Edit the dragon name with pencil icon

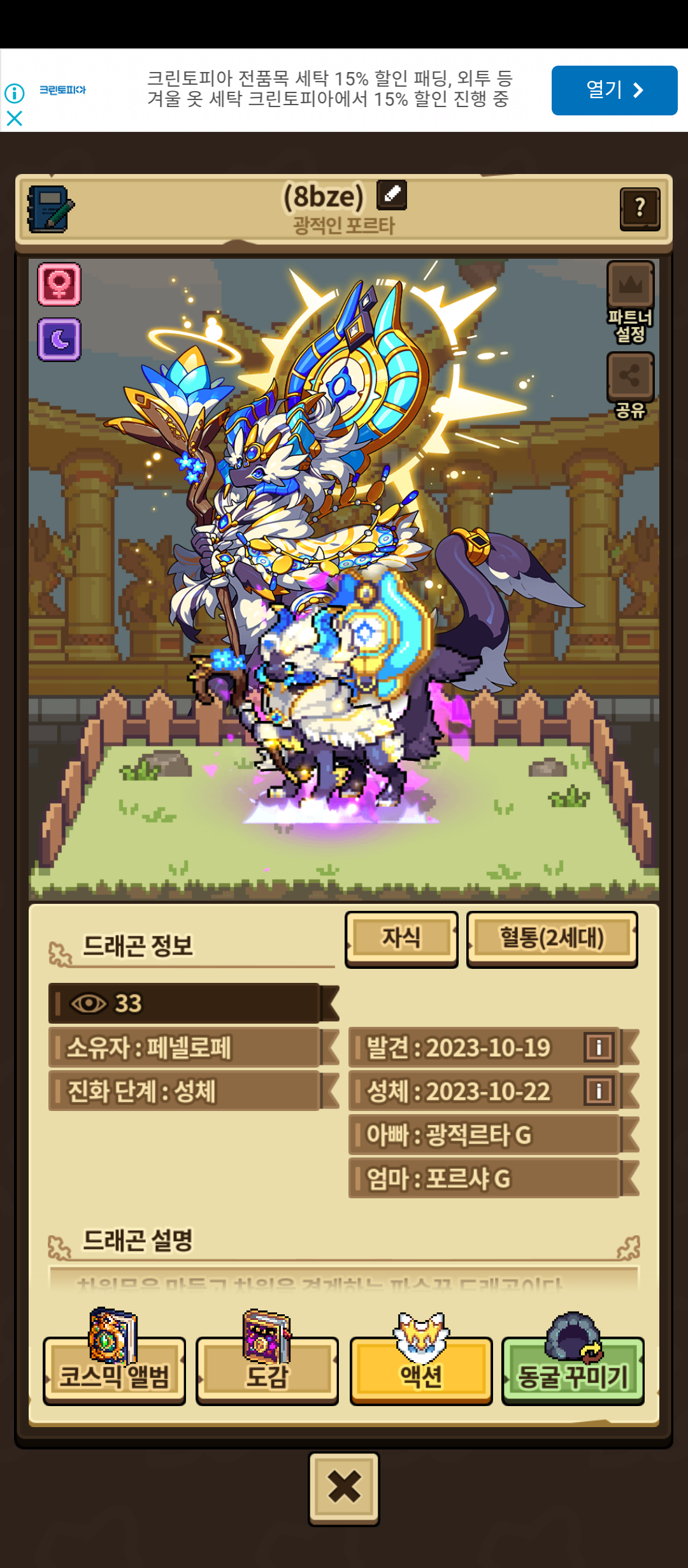coord(391,196)
